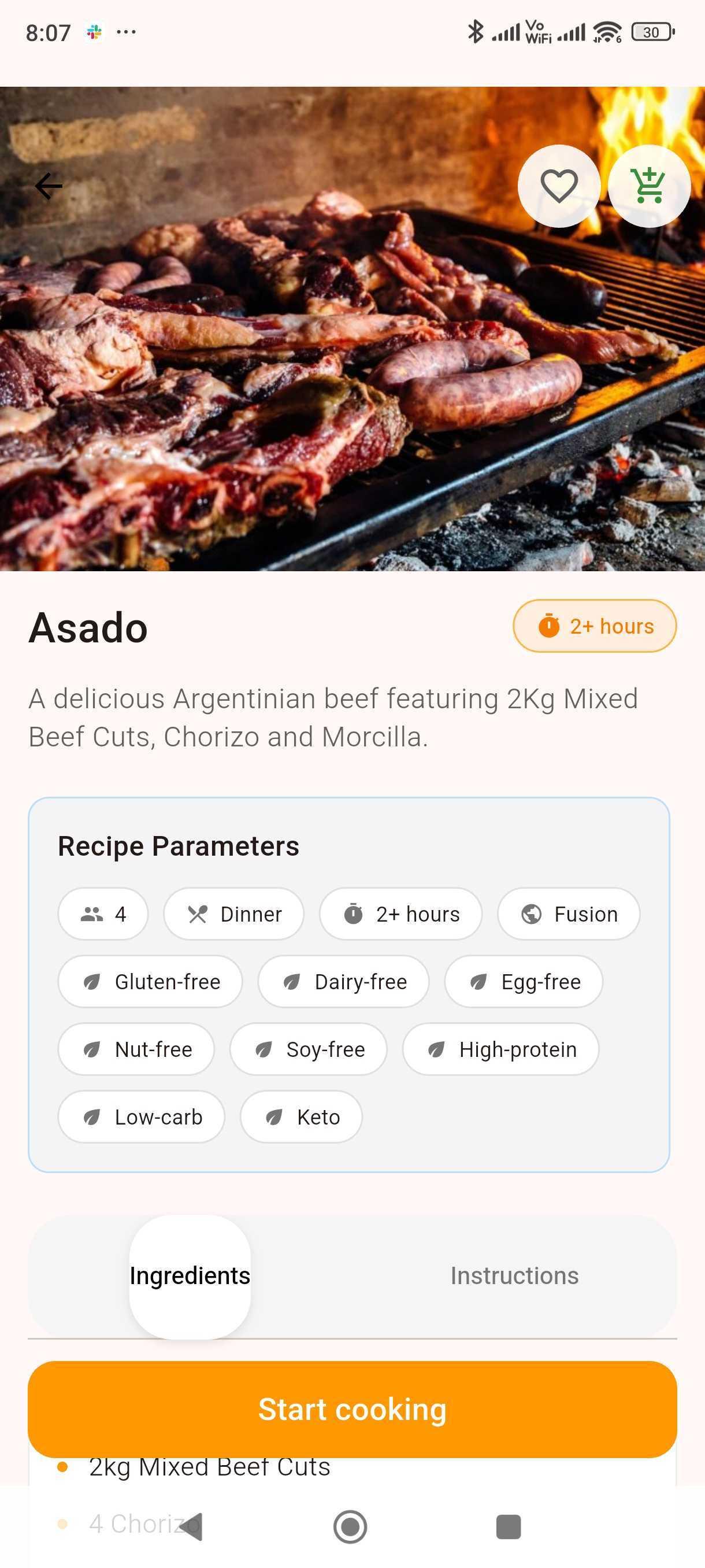Viewport: 705px width, 1568px height.
Task: Start cooking the Asado recipe
Action: point(352,1409)
